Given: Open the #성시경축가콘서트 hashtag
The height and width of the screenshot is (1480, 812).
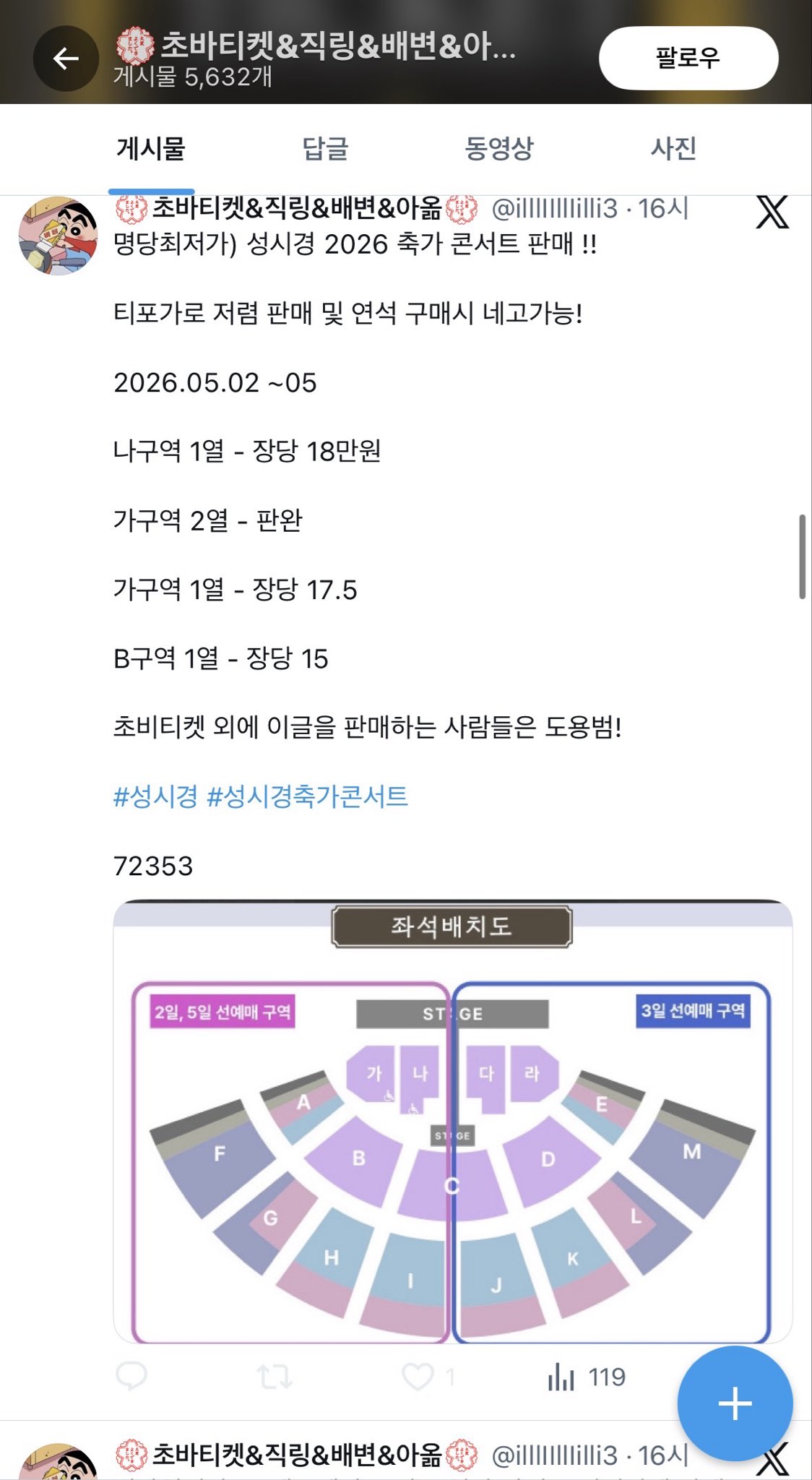Looking at the screenshot, I should [x=307, y=796].
